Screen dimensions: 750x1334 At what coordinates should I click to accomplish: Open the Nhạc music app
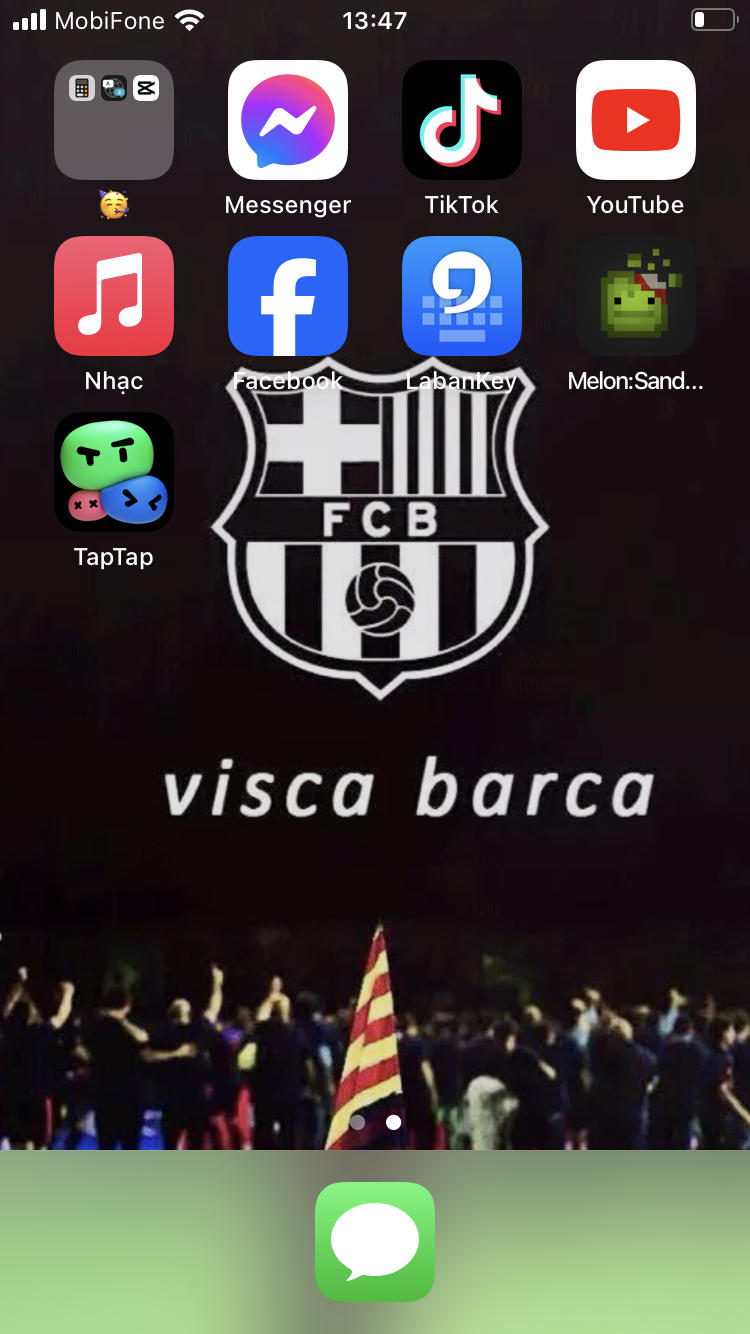[113, 296]
